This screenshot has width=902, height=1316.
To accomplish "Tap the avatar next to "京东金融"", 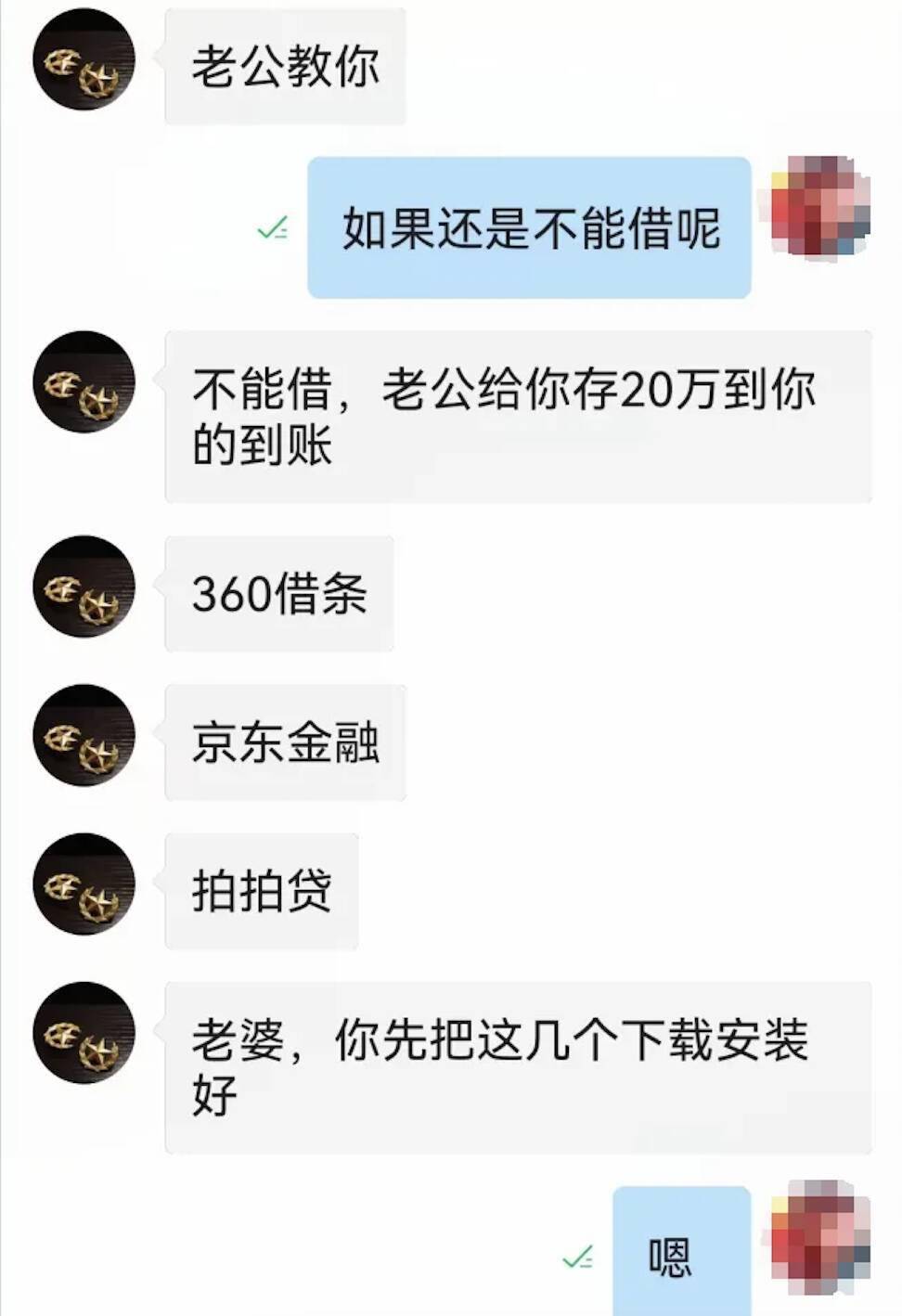I will [84, 735].
